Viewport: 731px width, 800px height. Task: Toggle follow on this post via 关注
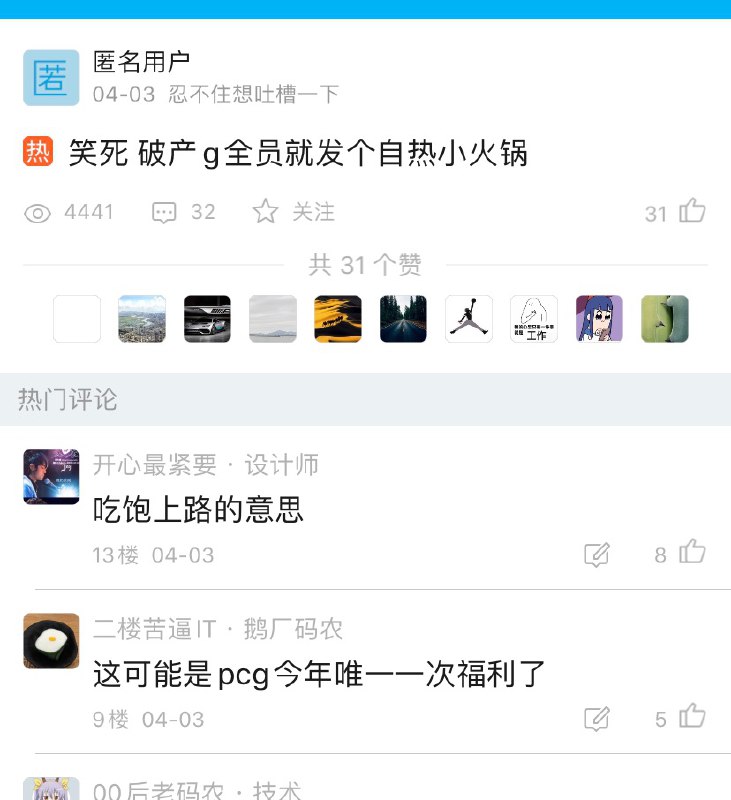tap(313, 212)
